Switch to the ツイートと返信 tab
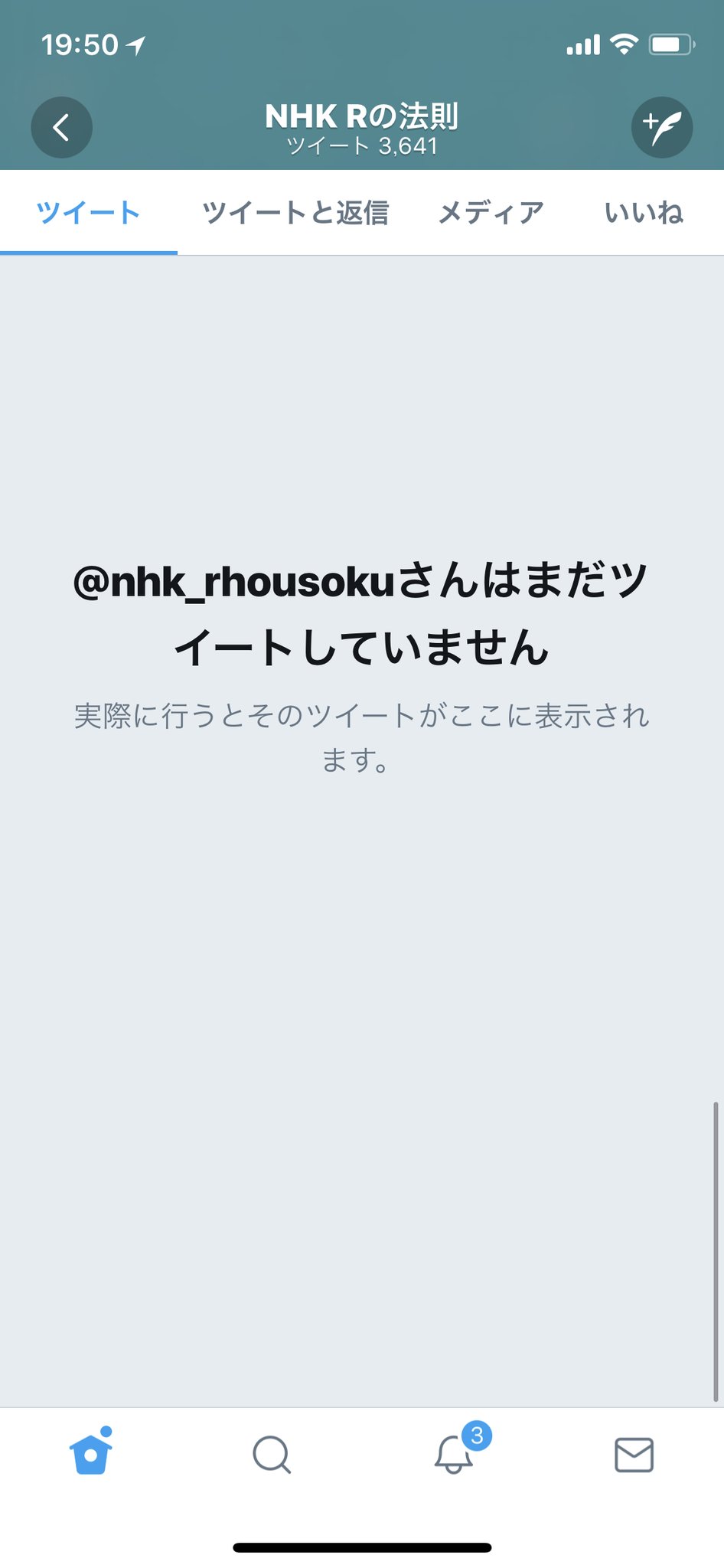 [x=295, y=213]
